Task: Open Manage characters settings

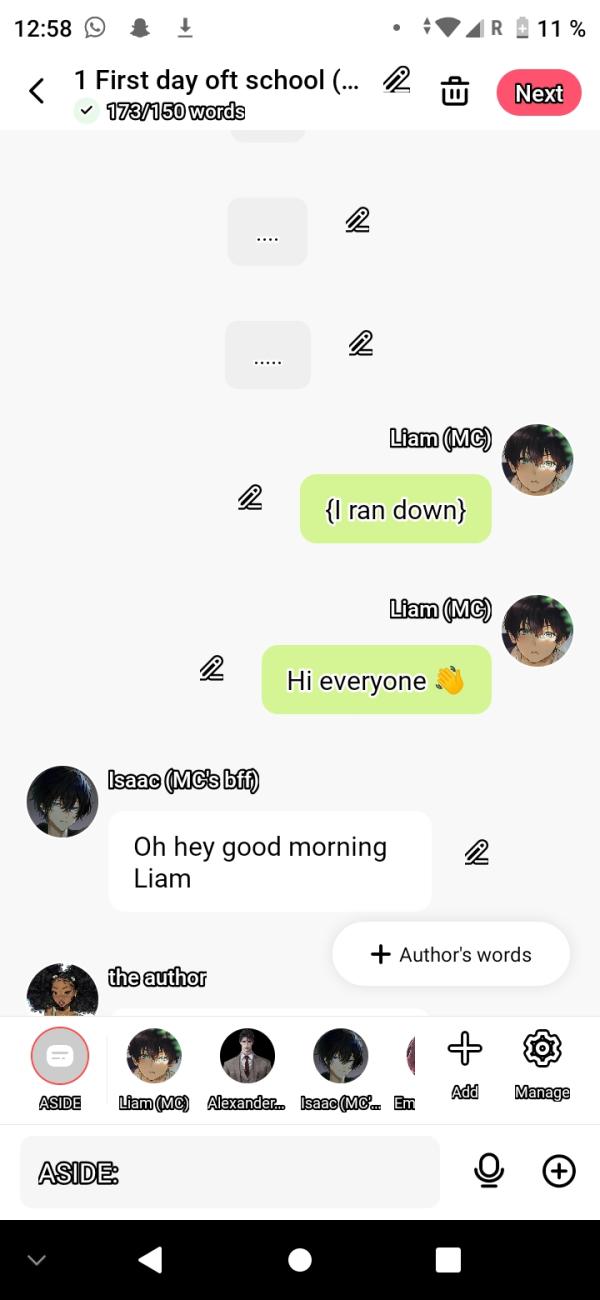Action: tap(542, 1058)
